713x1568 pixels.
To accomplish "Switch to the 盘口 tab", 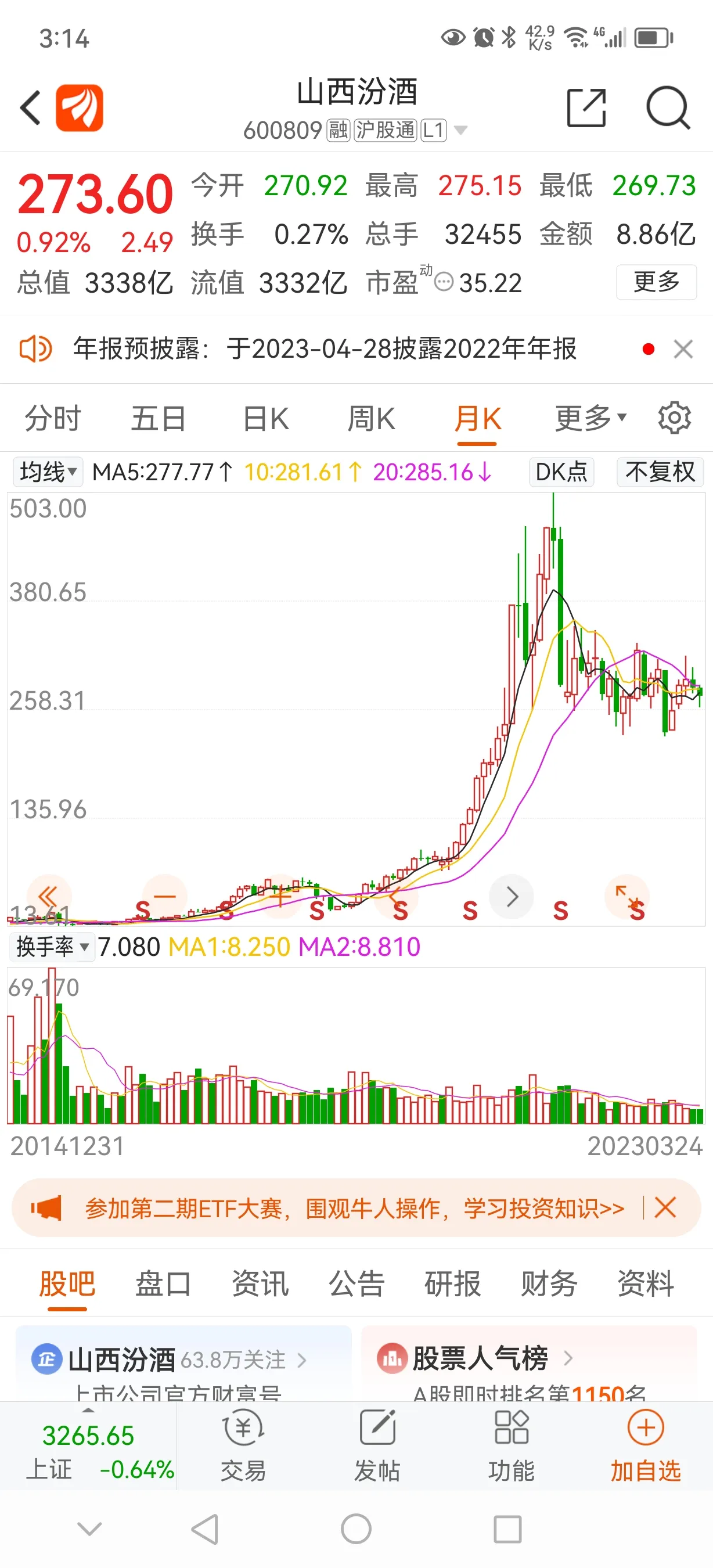I will point(163,1284).
